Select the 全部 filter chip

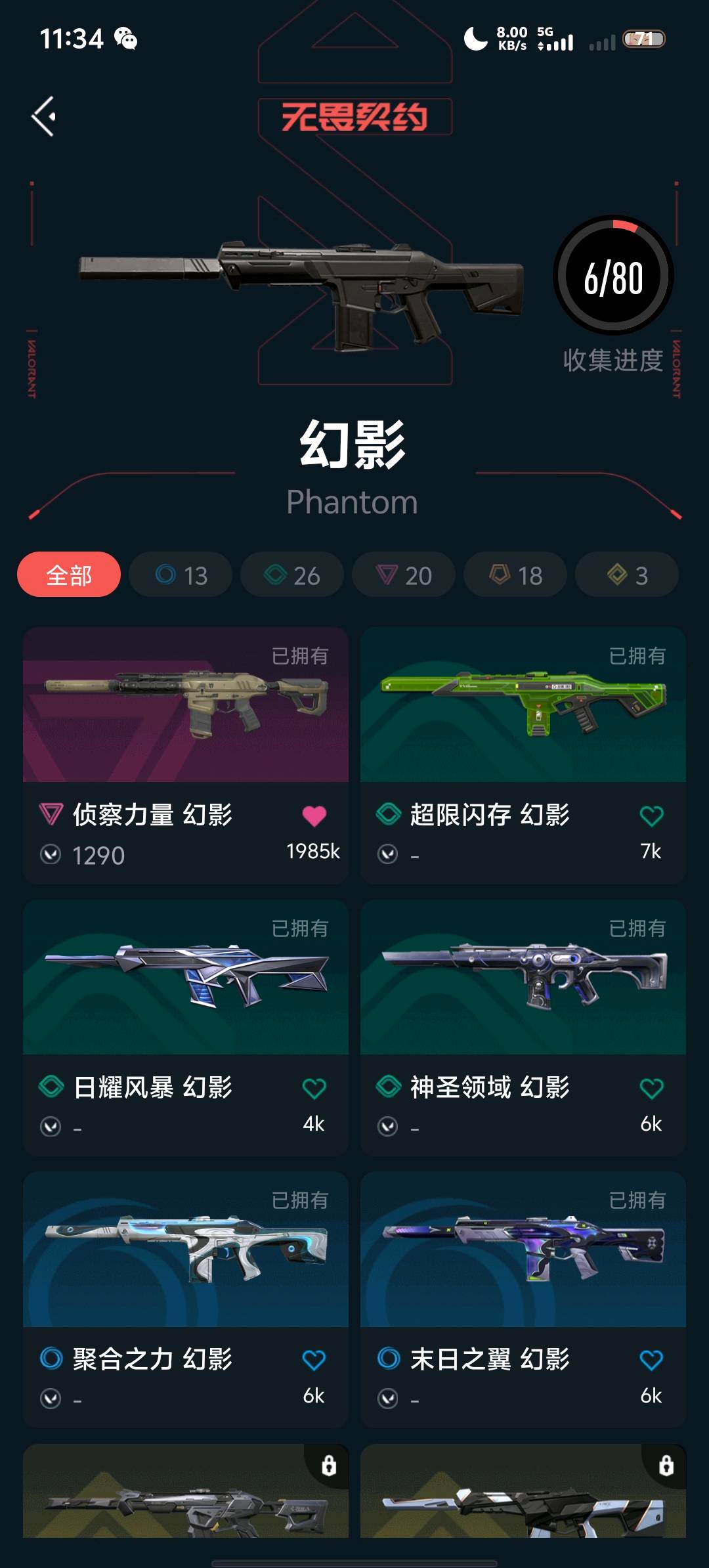69,575
